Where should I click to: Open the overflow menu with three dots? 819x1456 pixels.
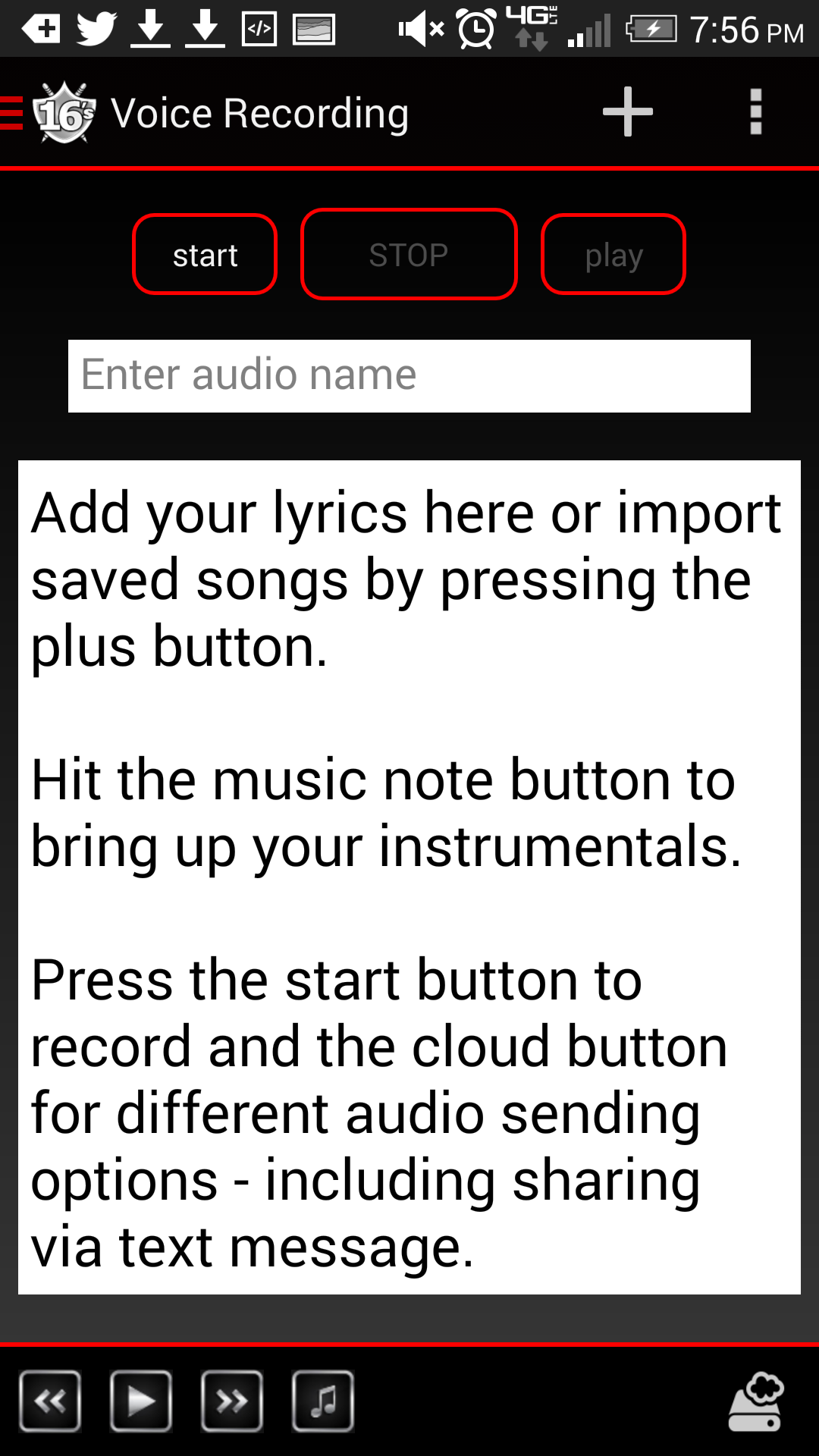click(755, 111)
